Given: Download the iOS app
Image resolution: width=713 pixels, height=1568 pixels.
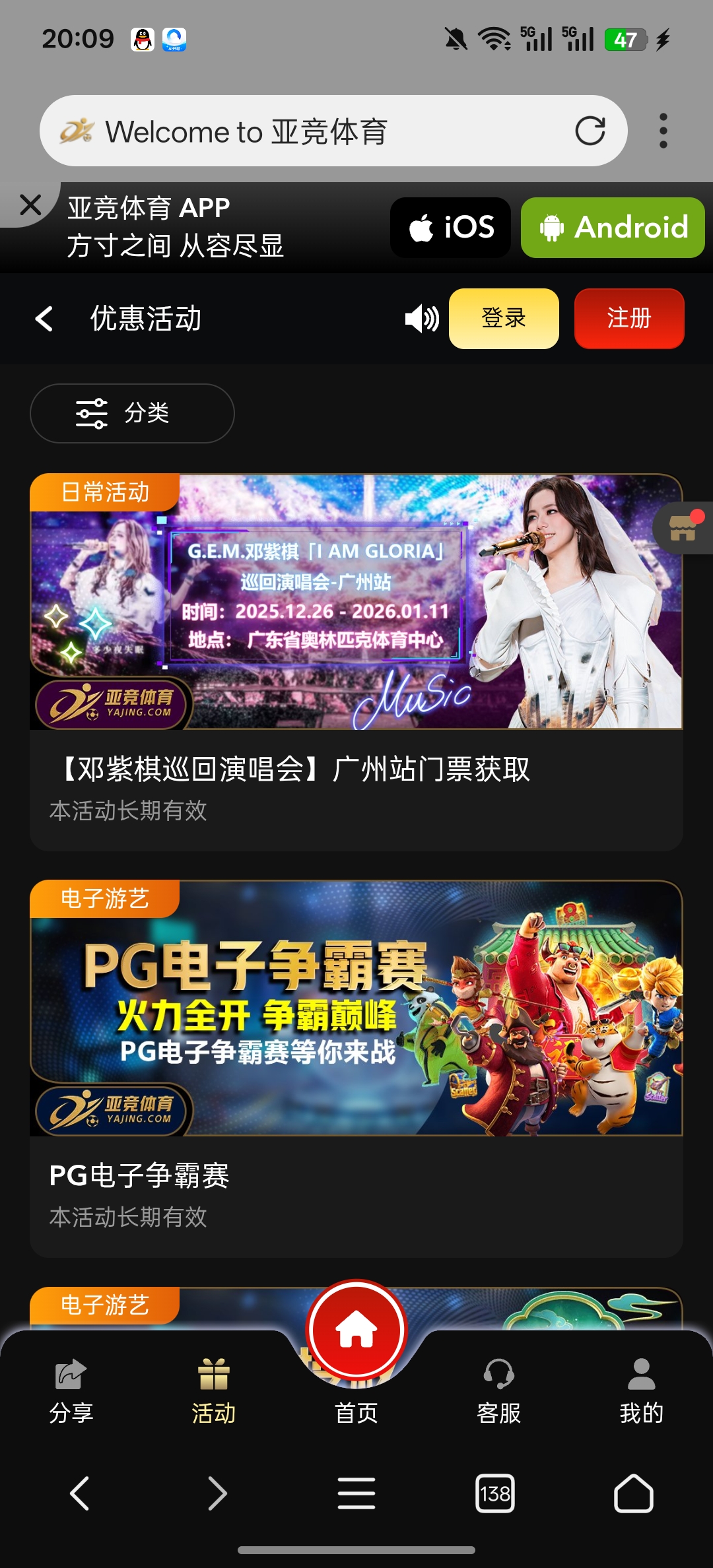Looking at the screenshot, I should click(x=450, y=228).
